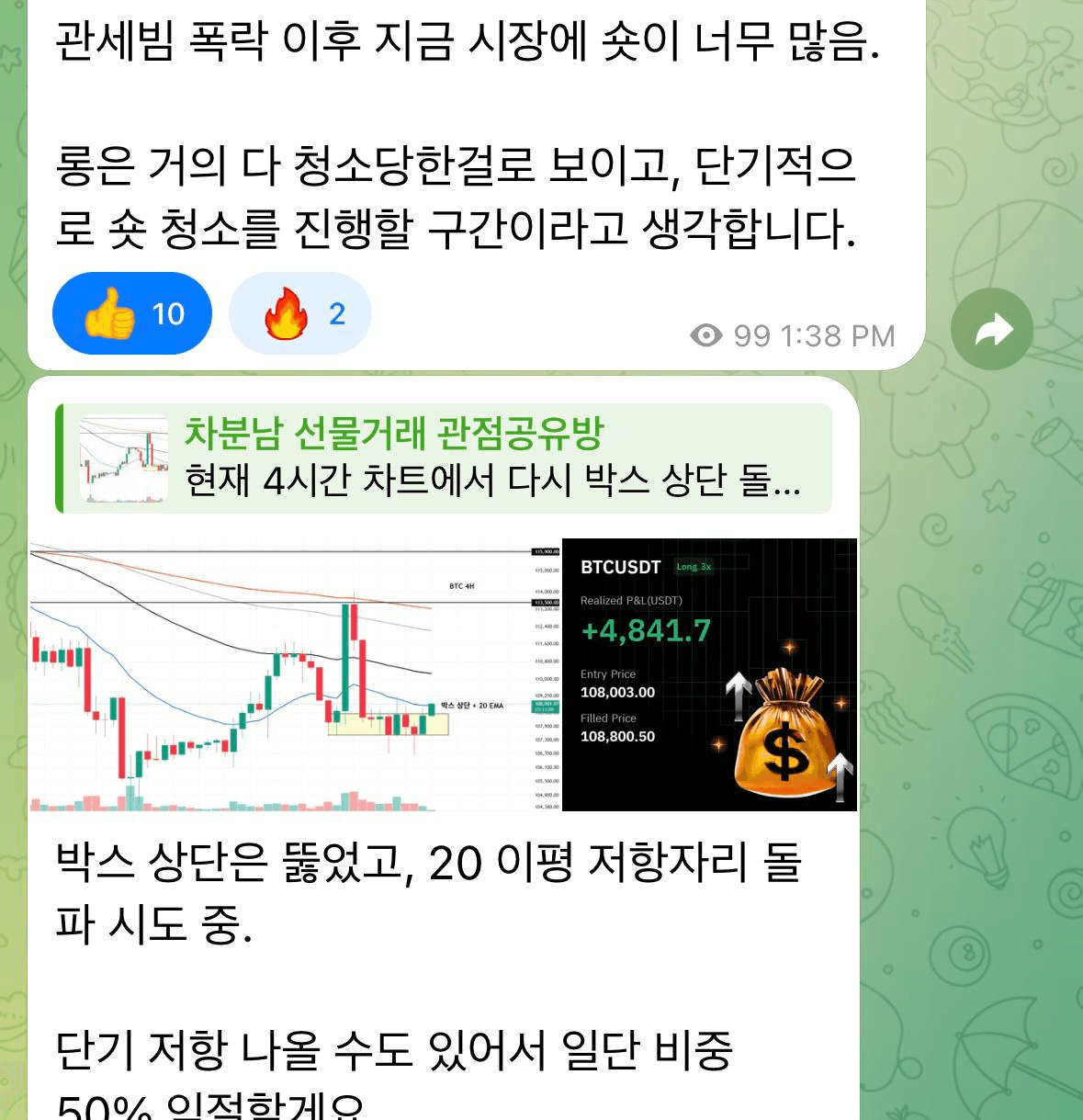Open the BTCUSDT profit screenshot image
The height and width of the screenshot is (1120, 1083).
[708, 675]
